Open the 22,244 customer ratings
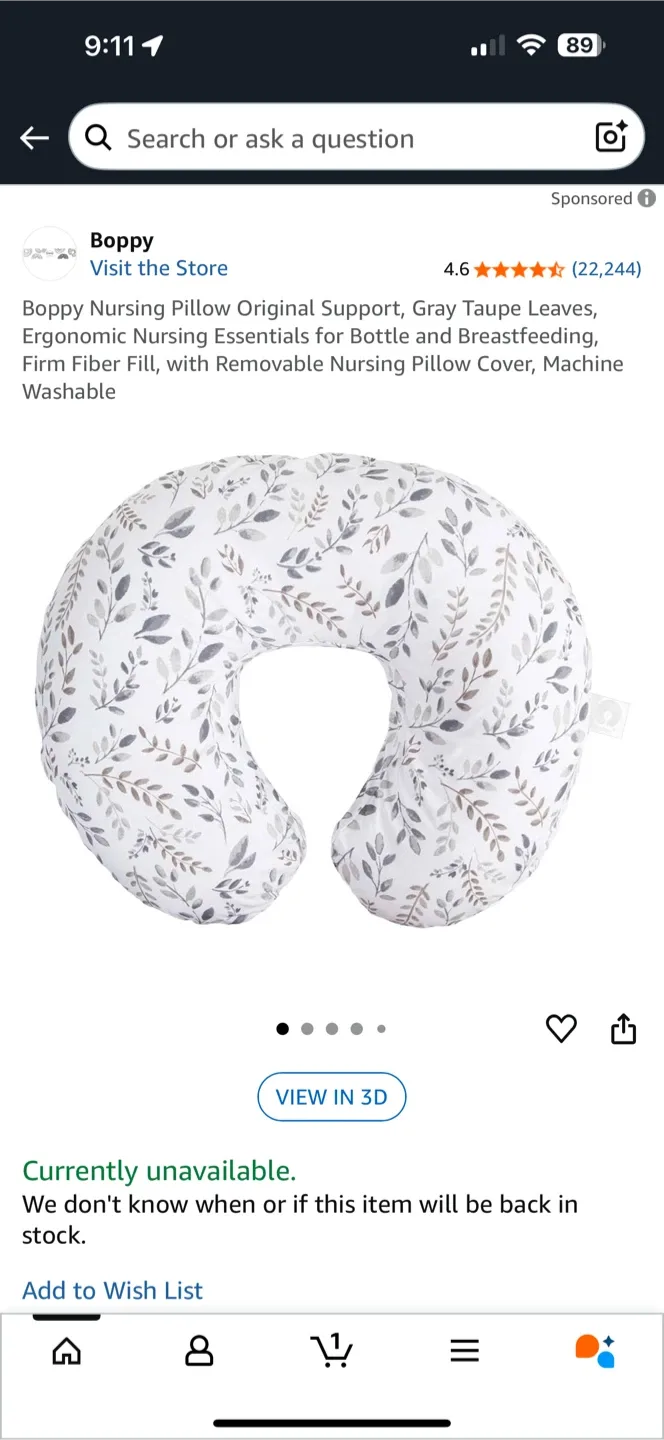The height and width of the screenshot is (1440, 664). click(x=607, y=269)
